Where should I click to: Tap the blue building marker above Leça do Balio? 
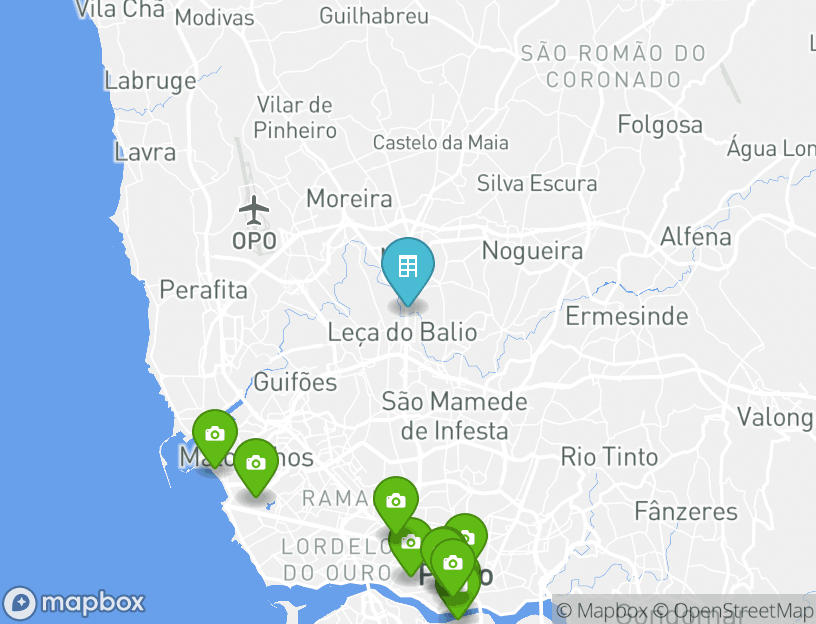coord(408,267)
